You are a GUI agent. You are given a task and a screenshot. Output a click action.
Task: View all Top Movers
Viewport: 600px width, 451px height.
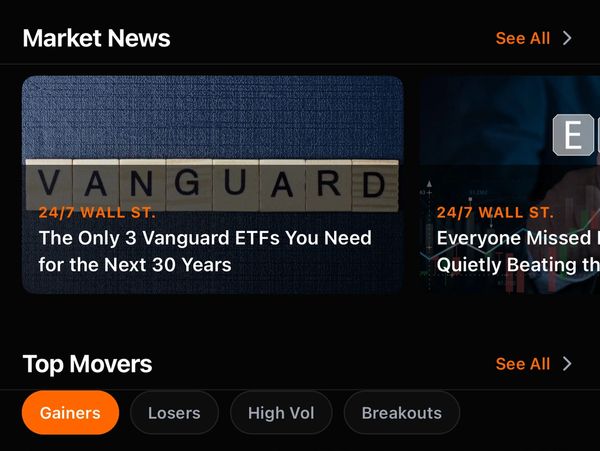click(x=533, y=364)
